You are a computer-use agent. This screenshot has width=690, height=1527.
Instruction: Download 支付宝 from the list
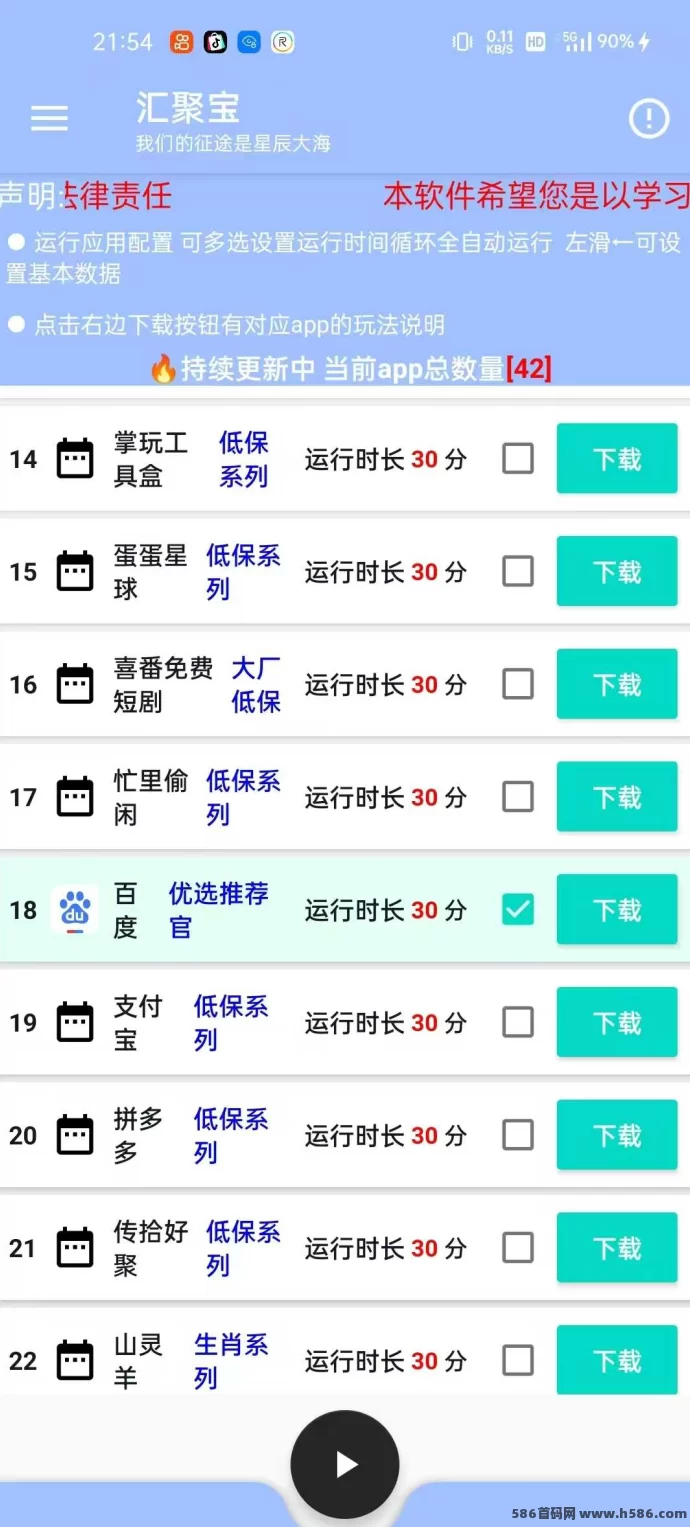point(616,1022)
